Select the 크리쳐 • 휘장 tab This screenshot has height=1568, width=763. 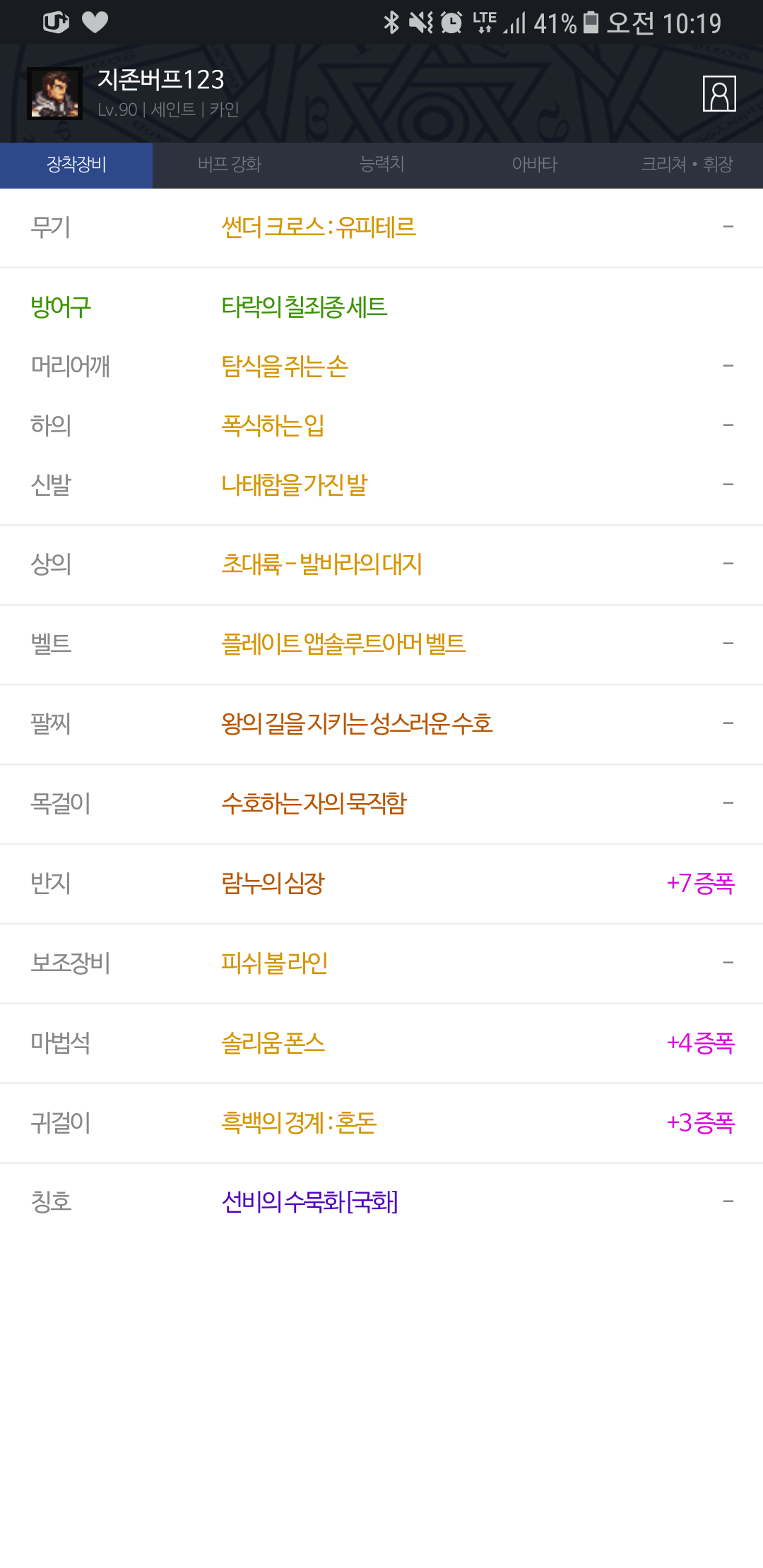point(687,165)
